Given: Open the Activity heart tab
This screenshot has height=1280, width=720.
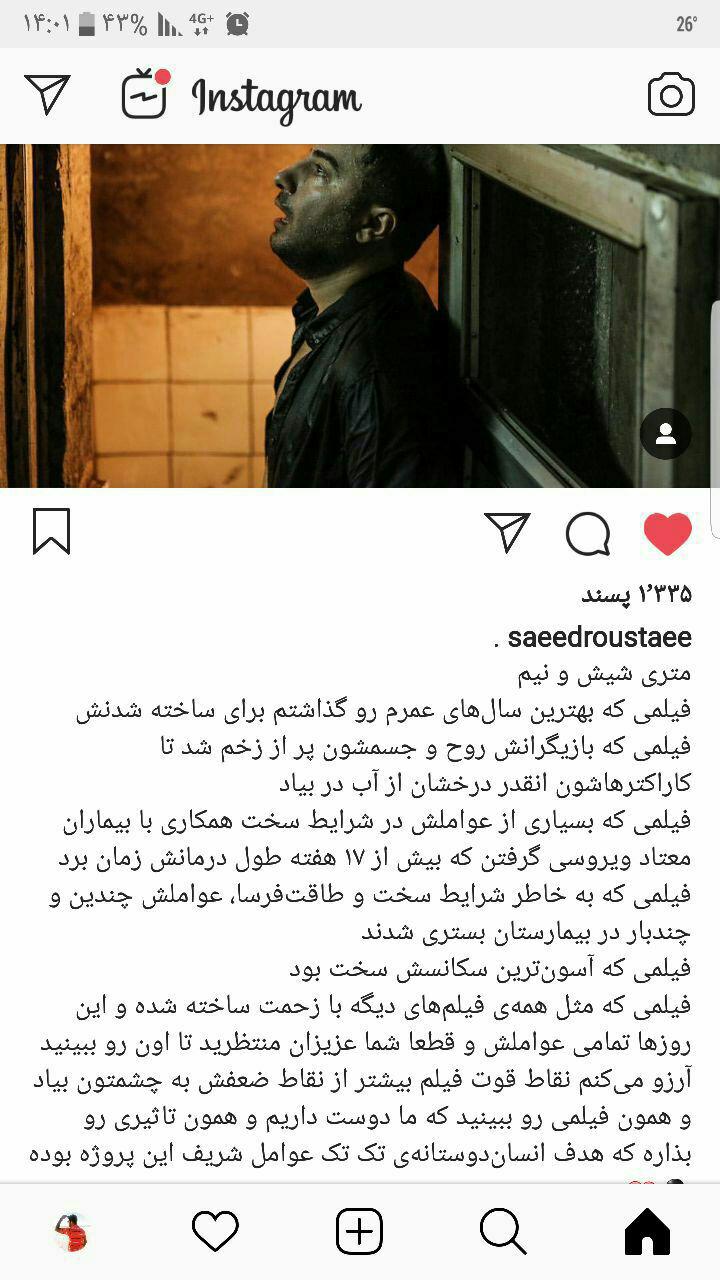Looking at the screenshot, I should (x=215, y=1231).
